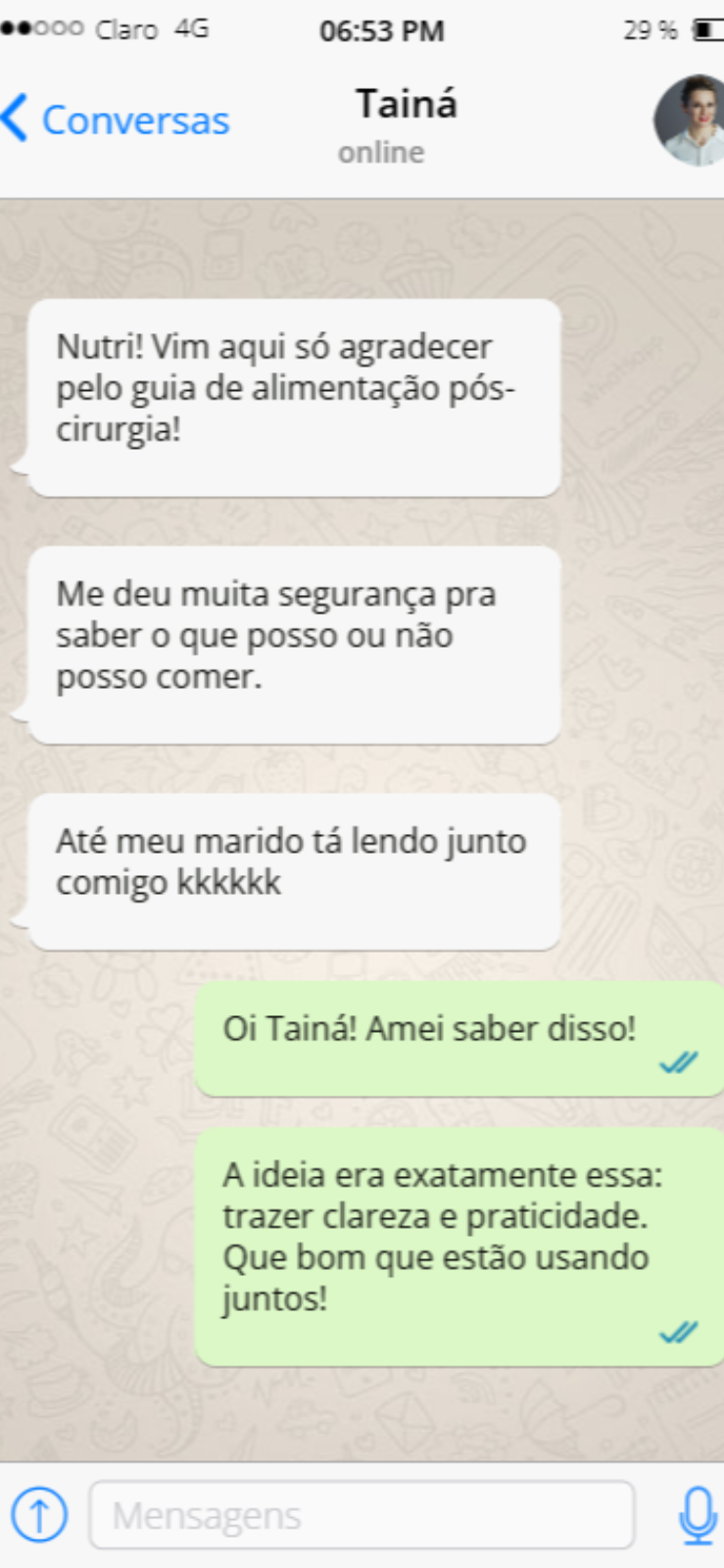Tap the upward arrow send icon
This screenshot has height=1568, width=724.
39,1513
